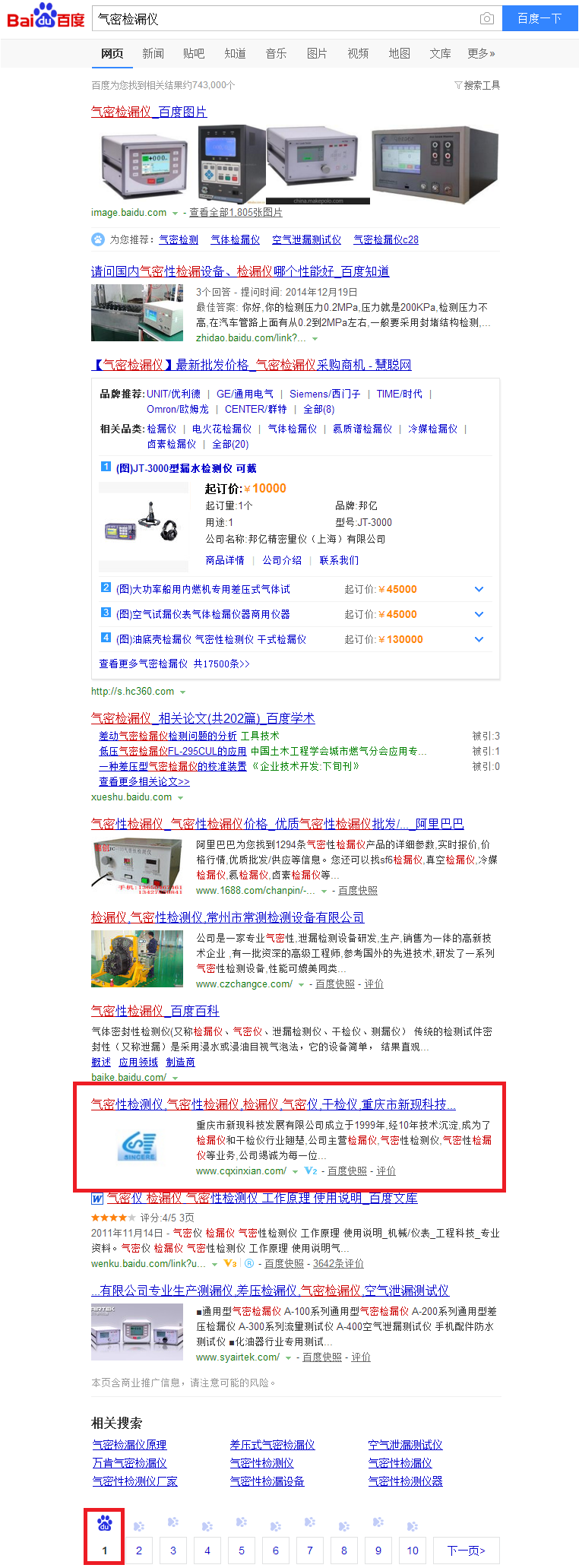Tap the 百度一下 search button
This screenshot has width=579, height=1568.
tap(539, 18)
